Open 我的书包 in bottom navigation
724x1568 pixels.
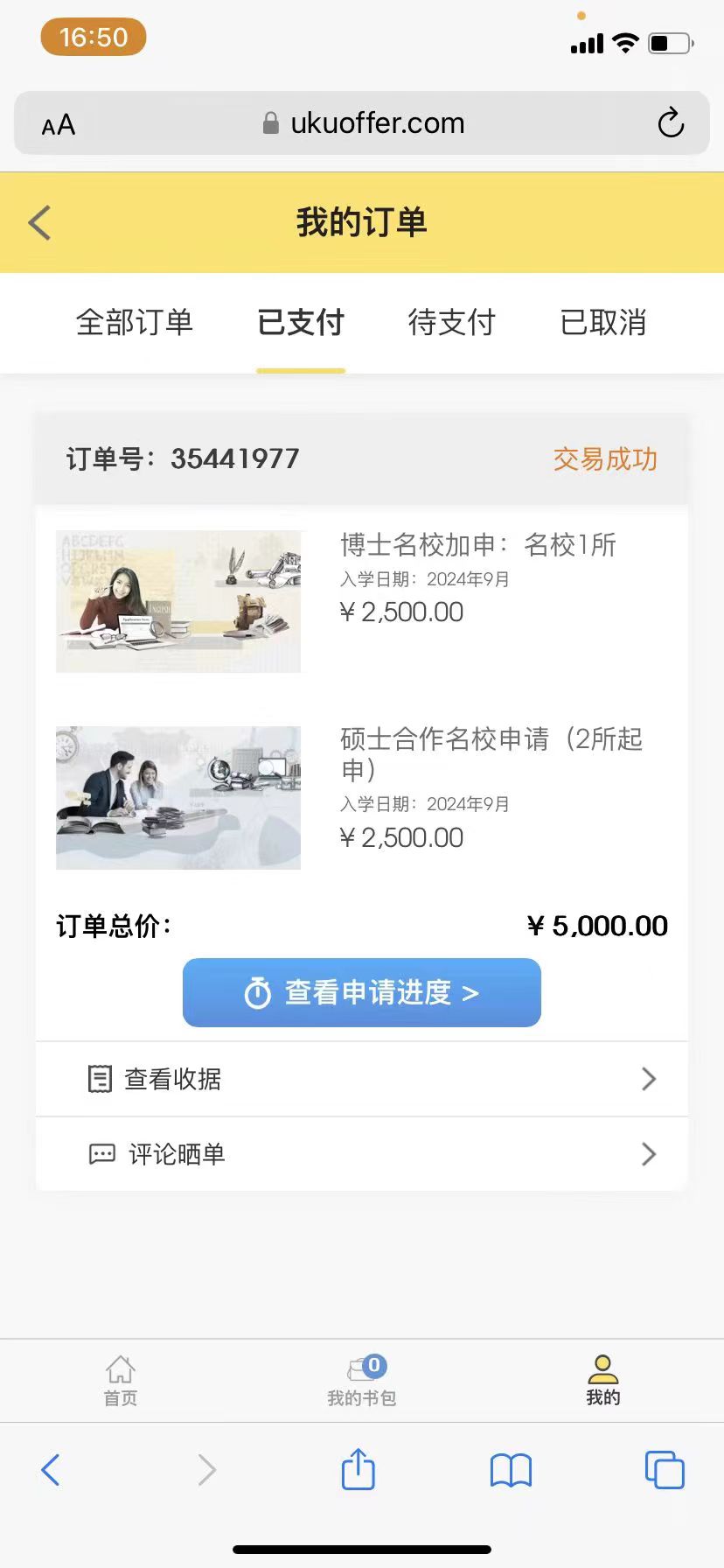[362, 1381]
